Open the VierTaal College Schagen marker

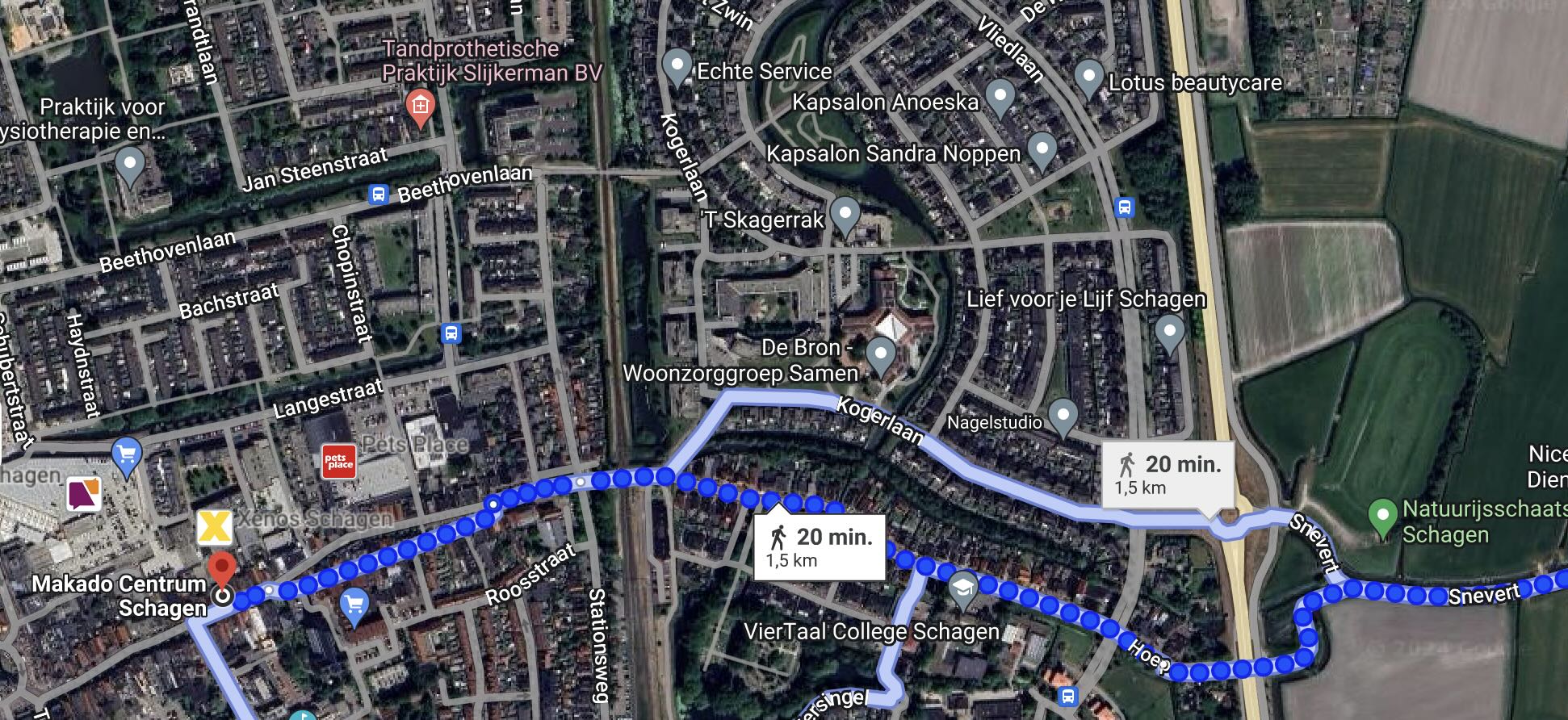click(x=962, y=589)
